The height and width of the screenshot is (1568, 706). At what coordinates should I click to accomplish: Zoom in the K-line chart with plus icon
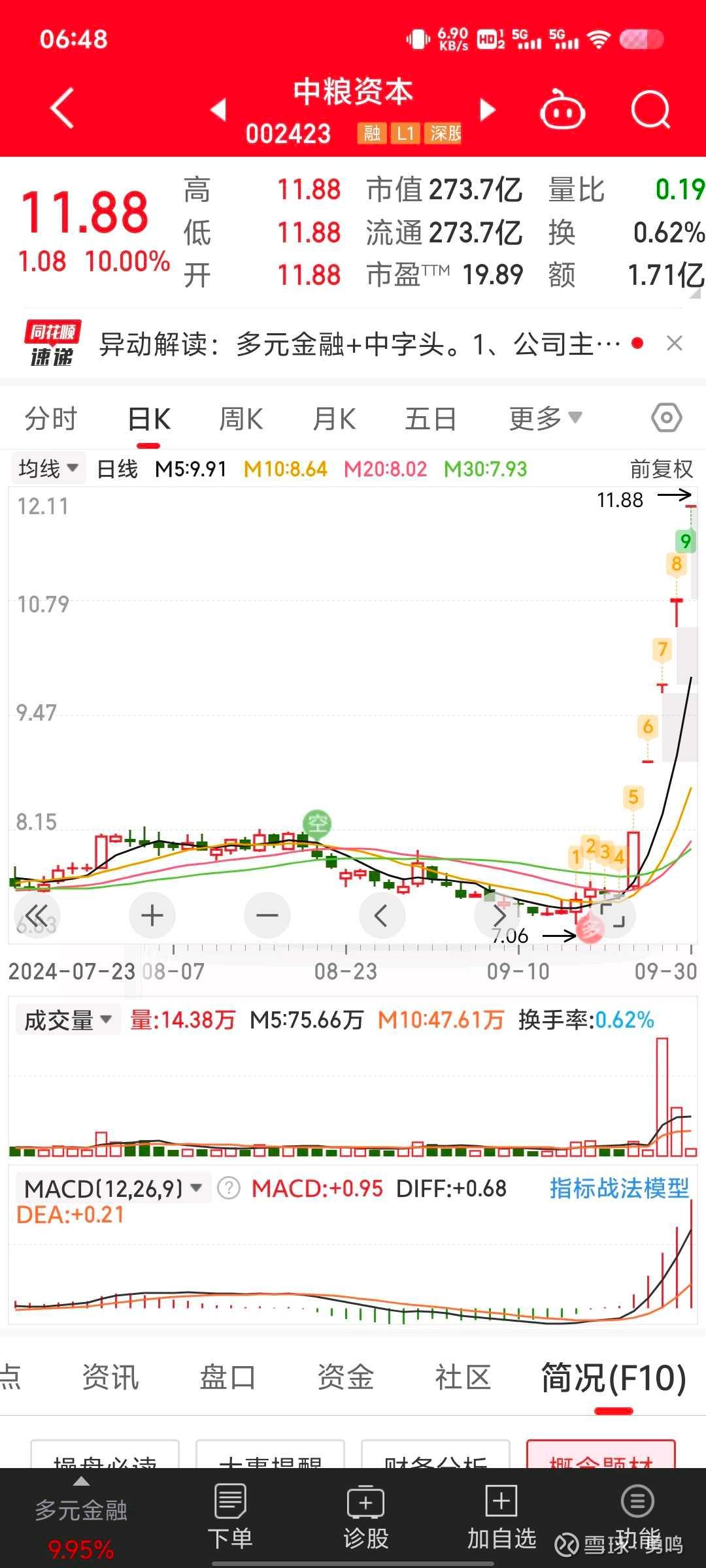[152, 915]
